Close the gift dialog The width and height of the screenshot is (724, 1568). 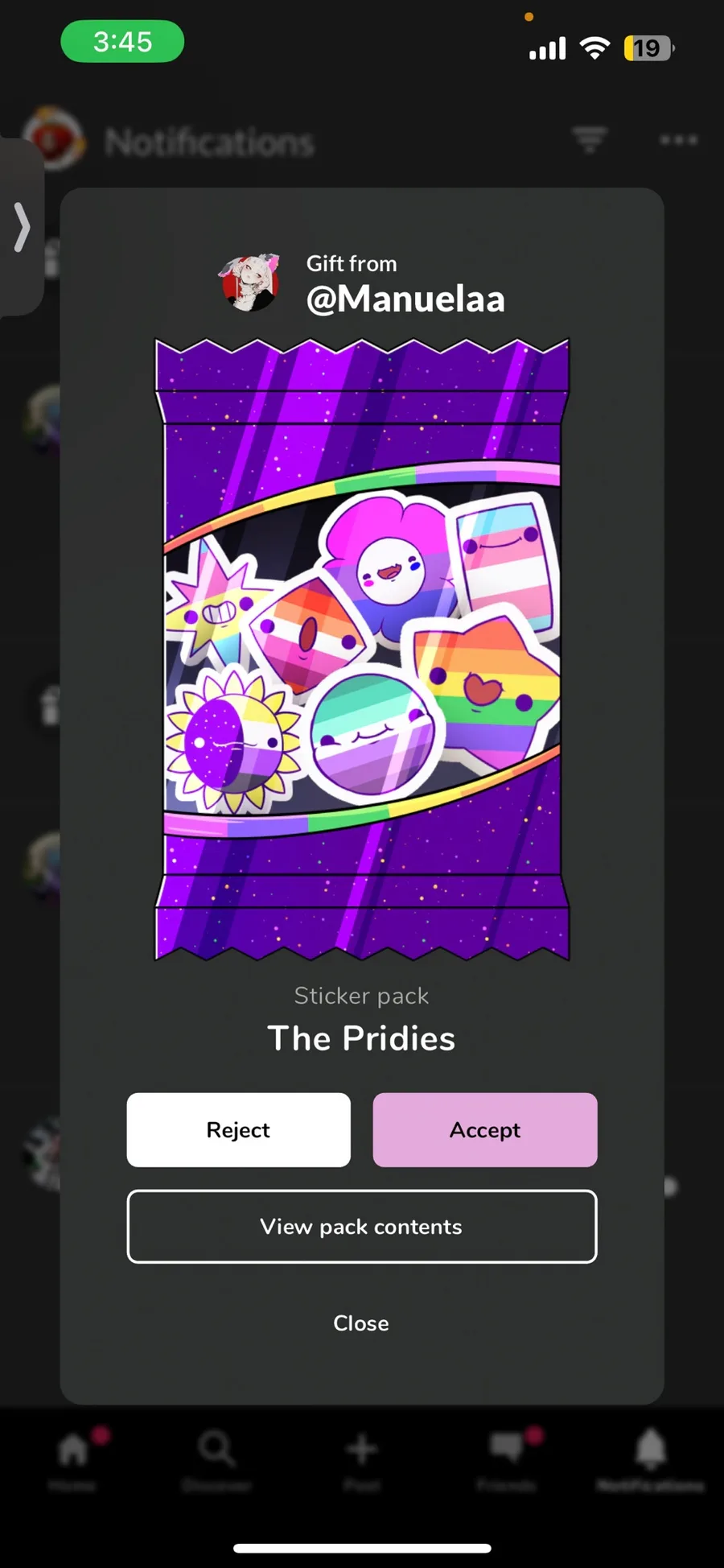361,1322
